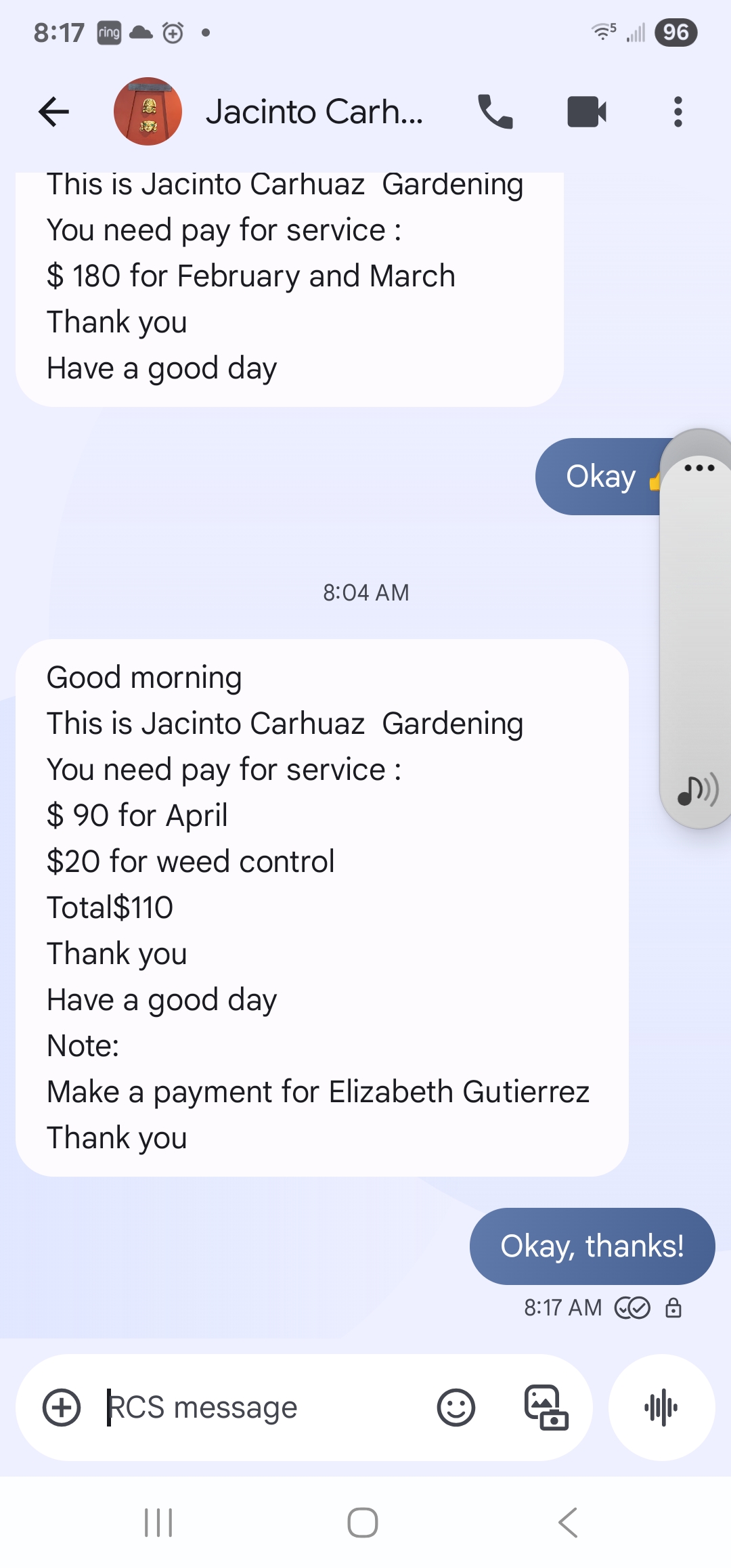Open the conversation overflow menu

678,112
